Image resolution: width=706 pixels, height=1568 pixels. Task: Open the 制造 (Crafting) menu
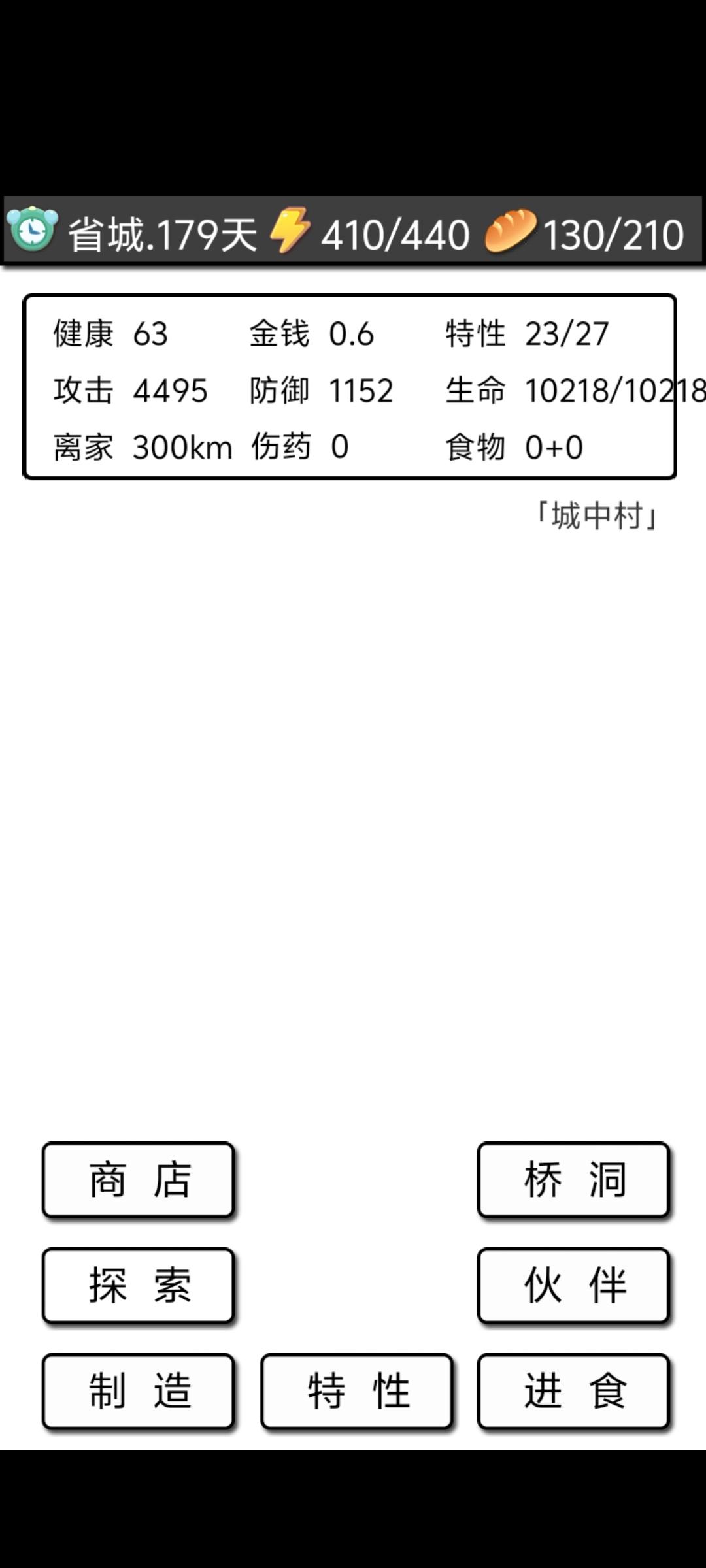point(138,1390)
